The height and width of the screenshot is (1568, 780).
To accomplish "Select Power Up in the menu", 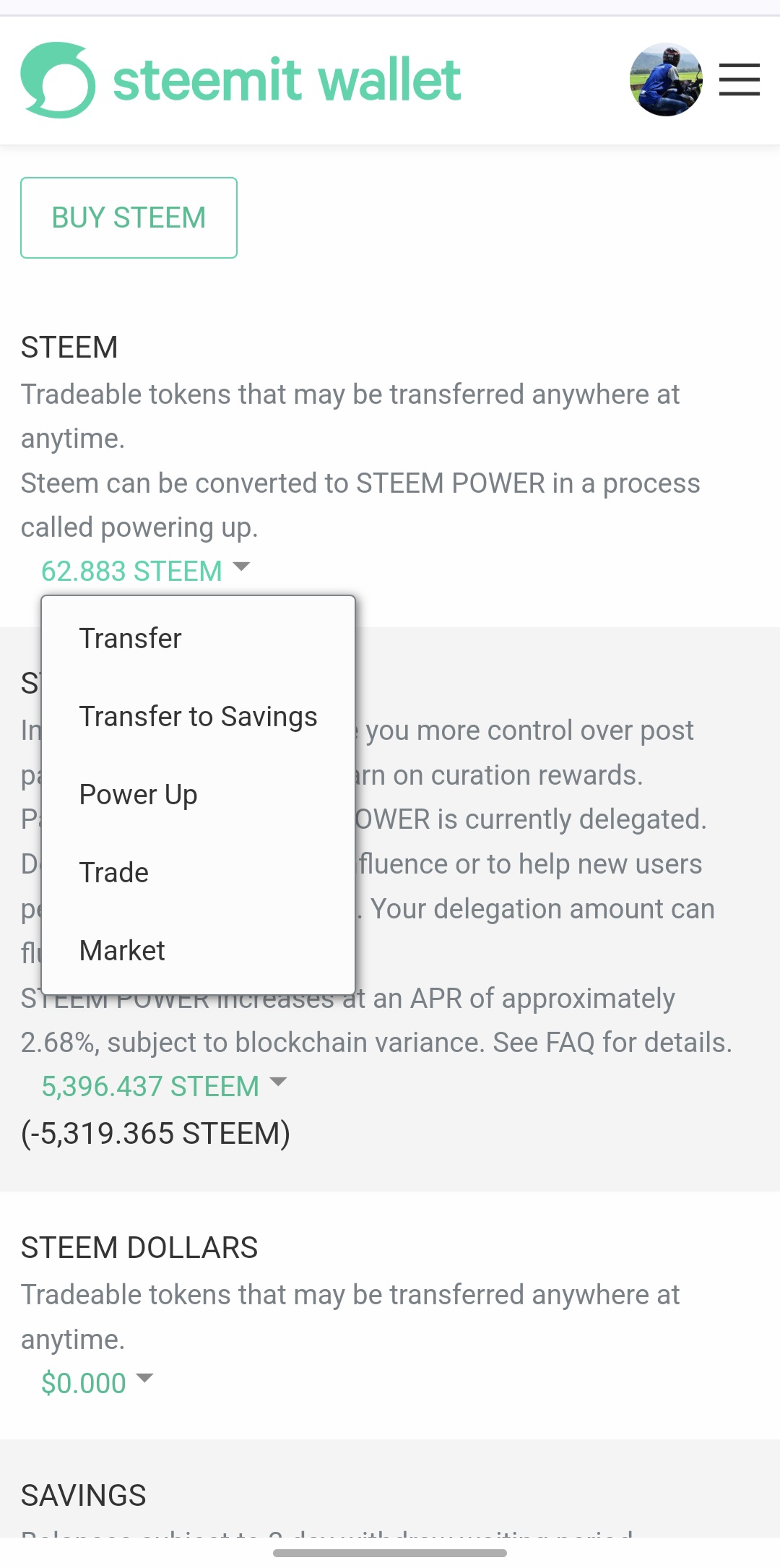I will (x=138, y=795).
